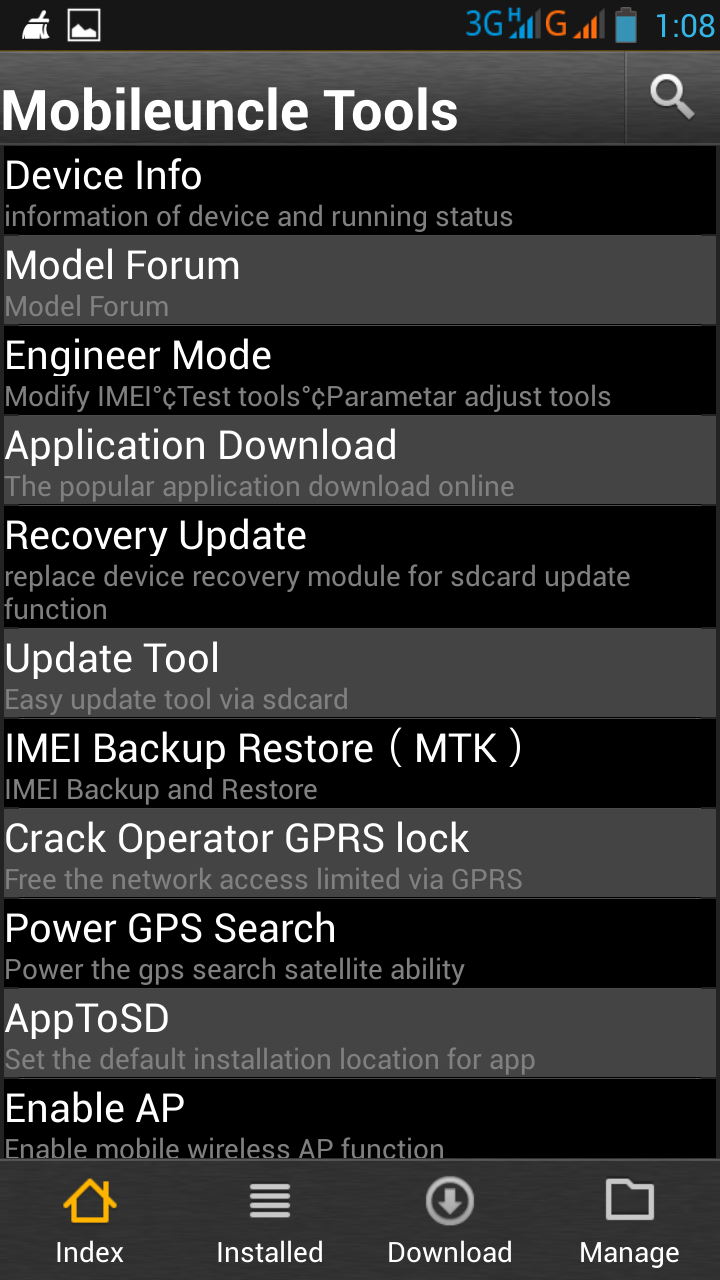Open IMEI Backup Restore (MTK)
Viewport: 720px width, 1280px height.
[360, 764]
